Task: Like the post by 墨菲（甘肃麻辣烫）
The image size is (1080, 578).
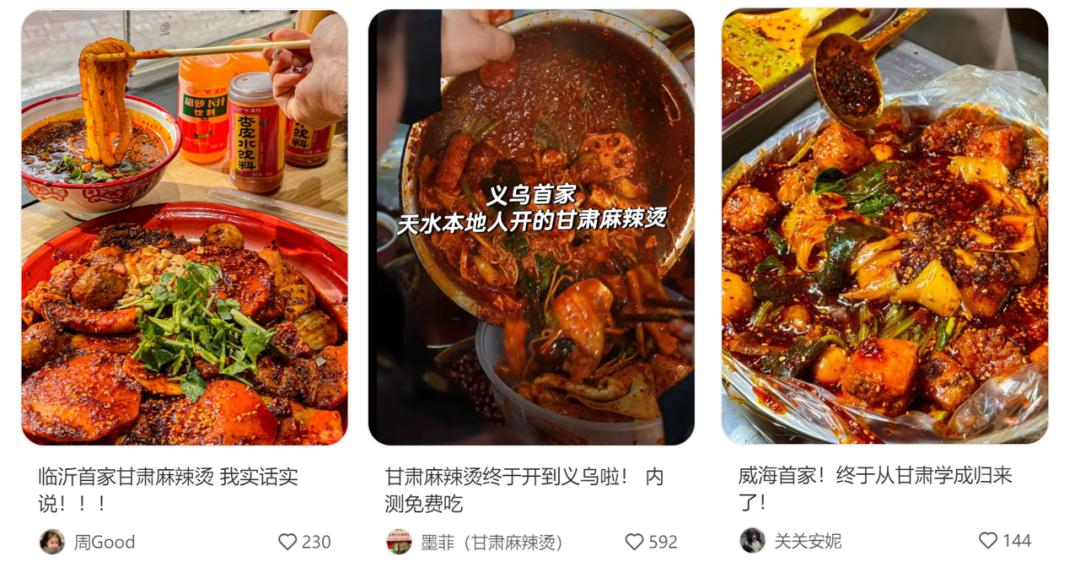Action: (x=634, y=542)
